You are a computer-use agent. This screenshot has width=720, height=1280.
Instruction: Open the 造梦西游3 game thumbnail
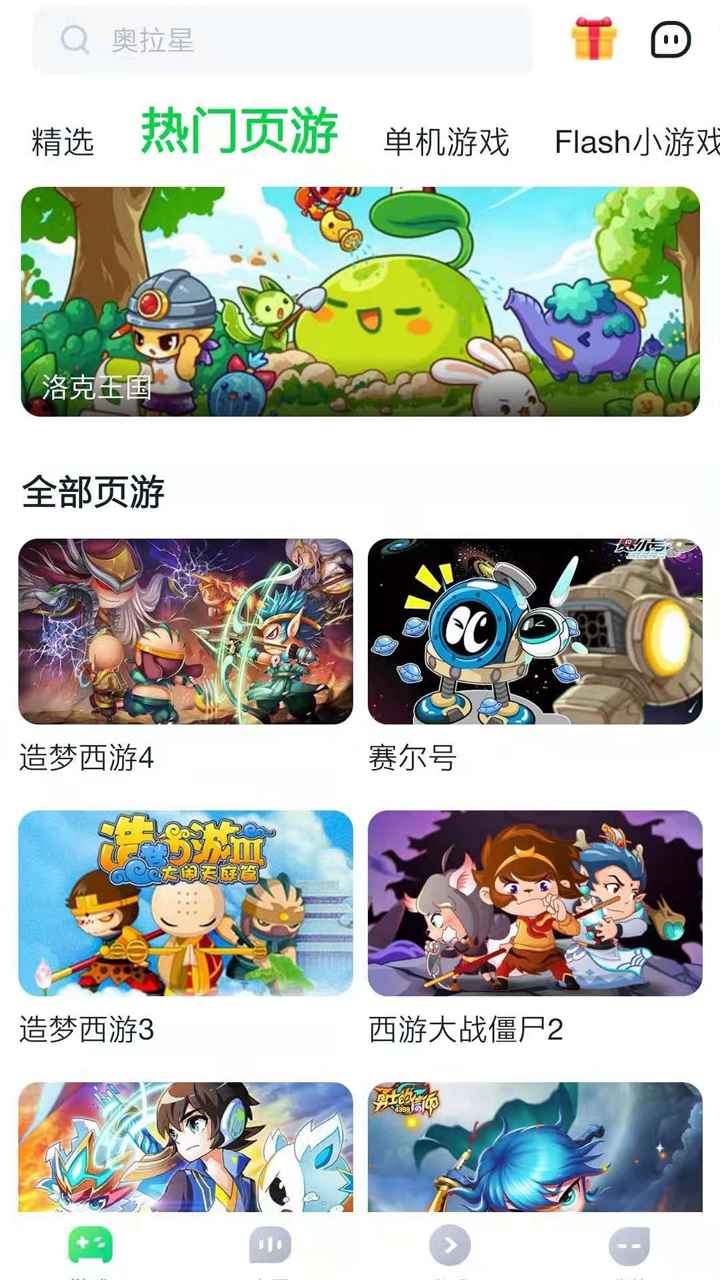(x=184, y=900)
